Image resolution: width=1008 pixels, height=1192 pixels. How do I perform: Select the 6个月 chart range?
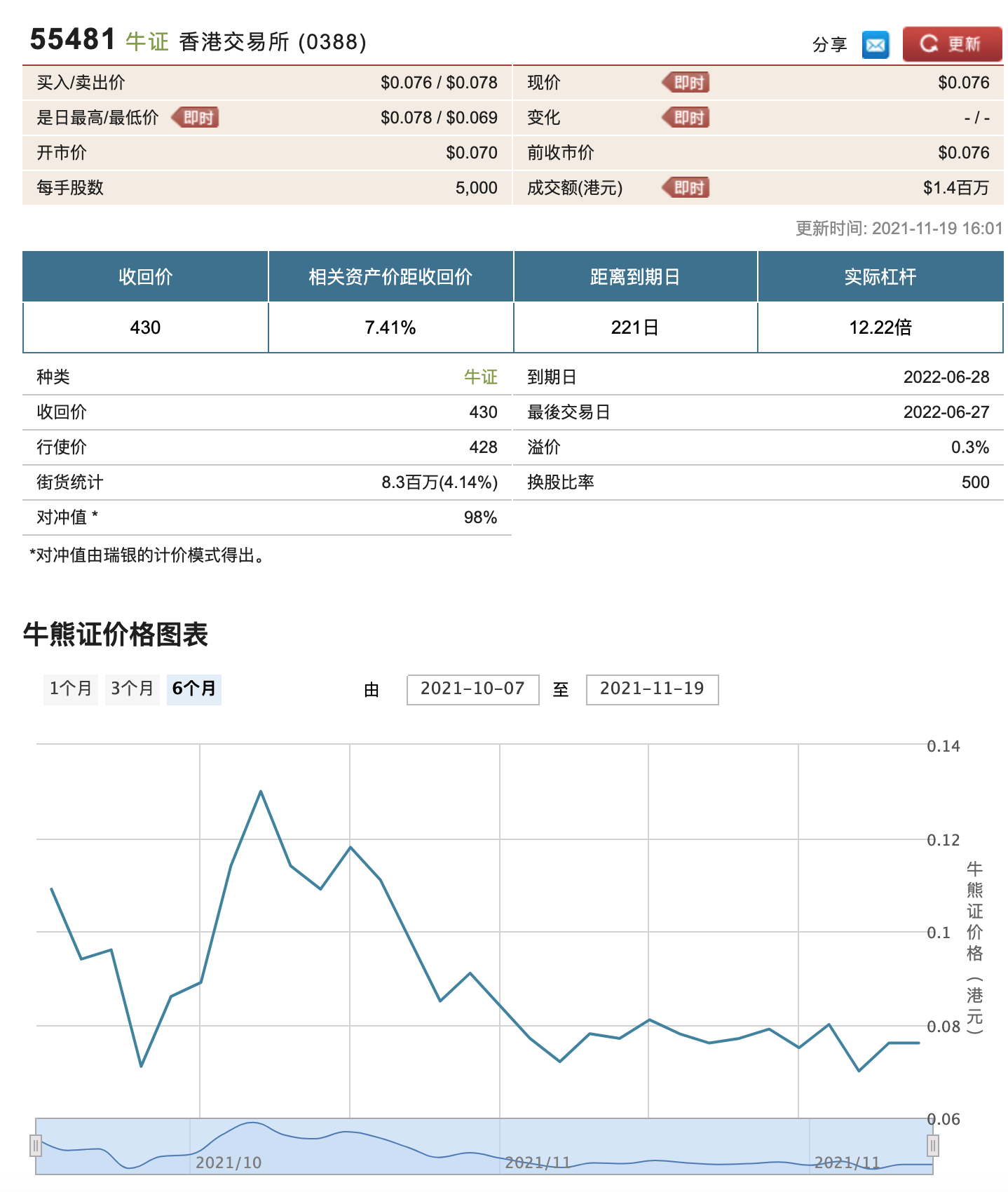coord(193,689)
